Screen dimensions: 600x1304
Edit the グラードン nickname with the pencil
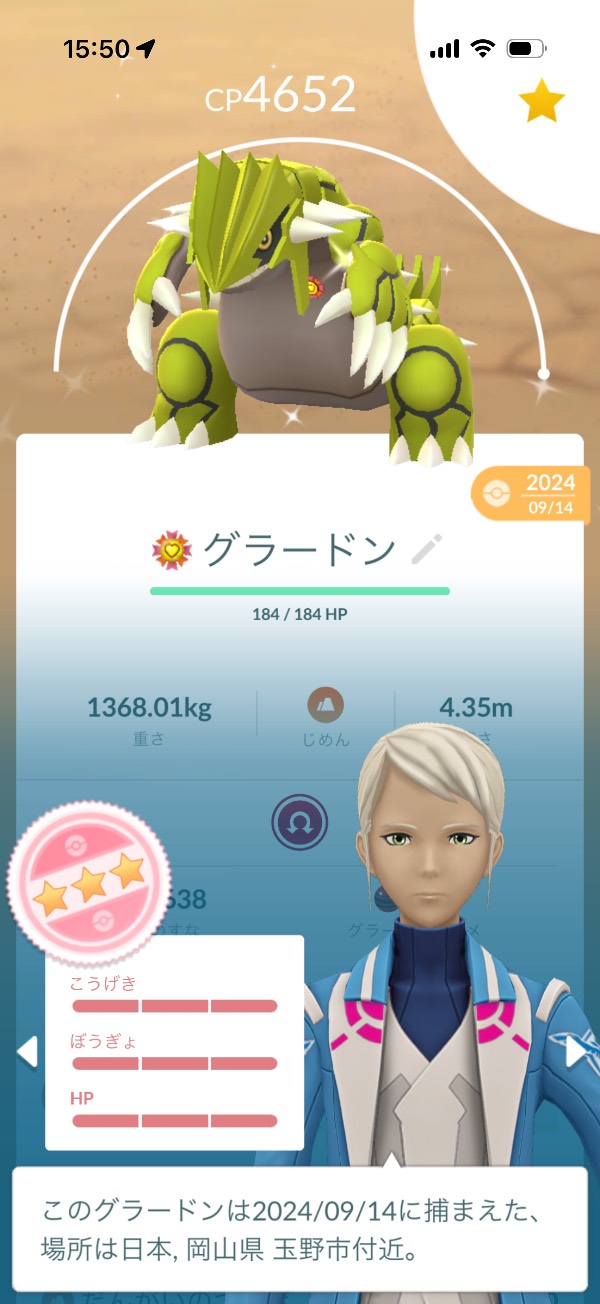(x=428, y=549)
